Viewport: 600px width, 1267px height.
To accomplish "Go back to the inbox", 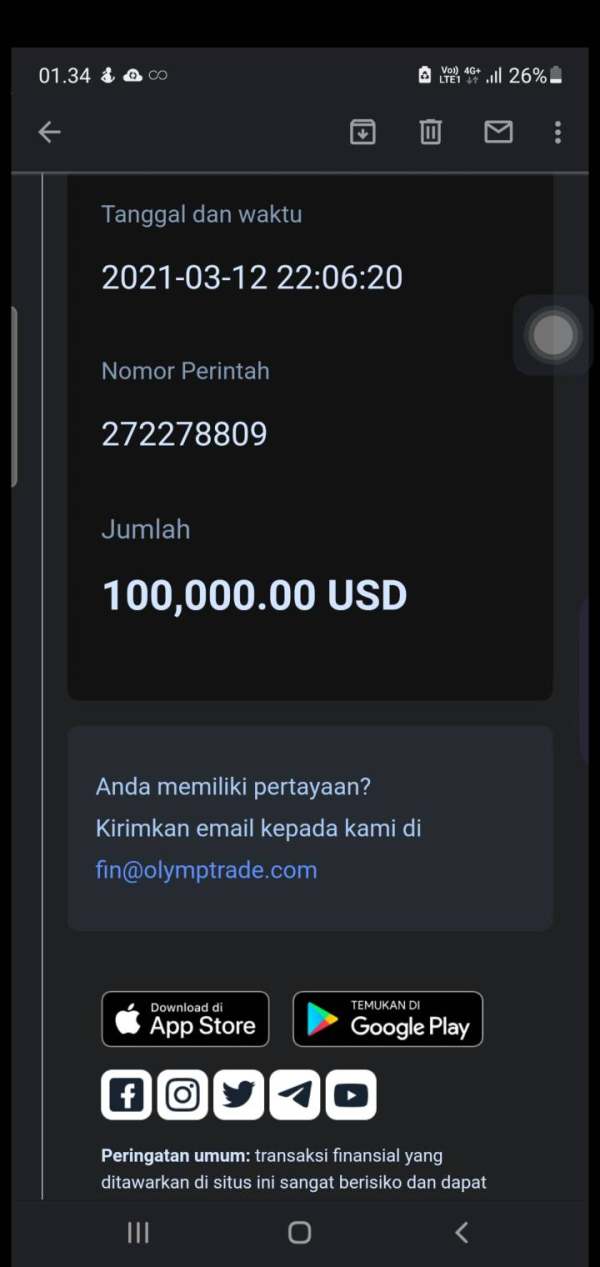I will pos(49,132).
